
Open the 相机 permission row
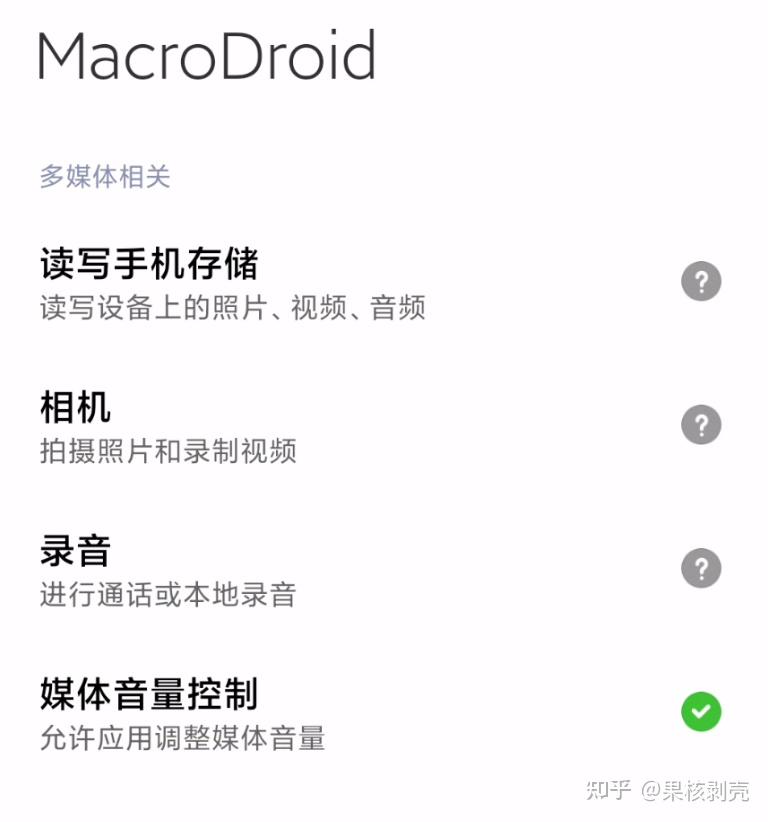(x=170, y=427)
